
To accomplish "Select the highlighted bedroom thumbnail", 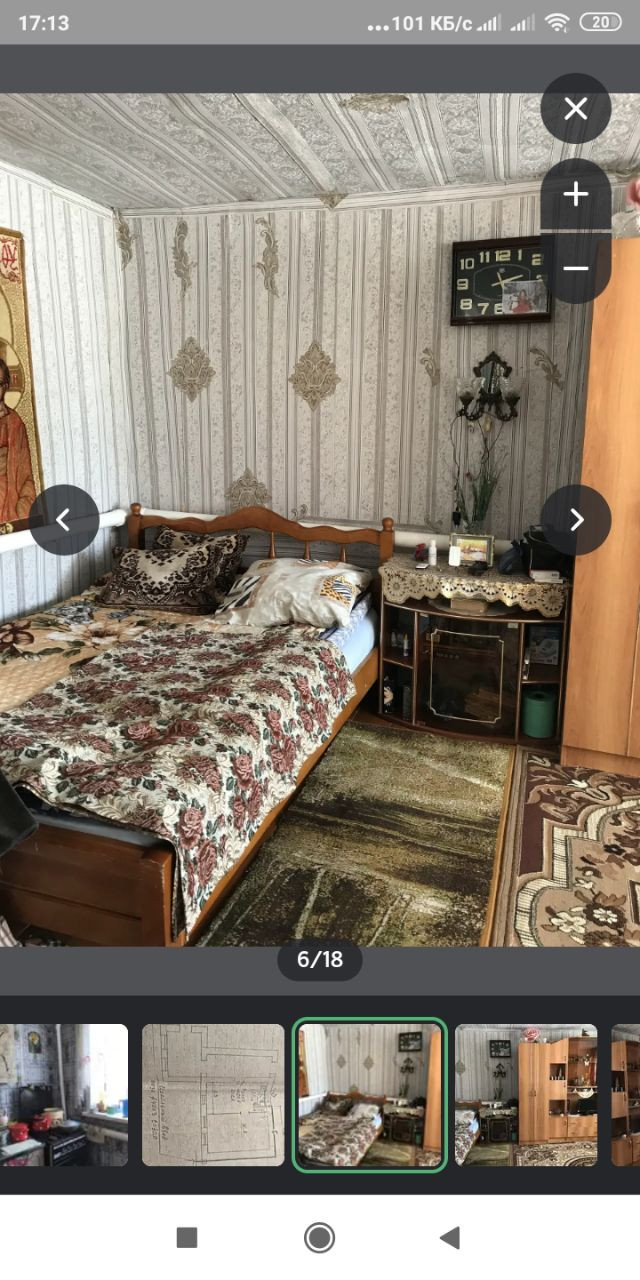I will point(370,1095).
